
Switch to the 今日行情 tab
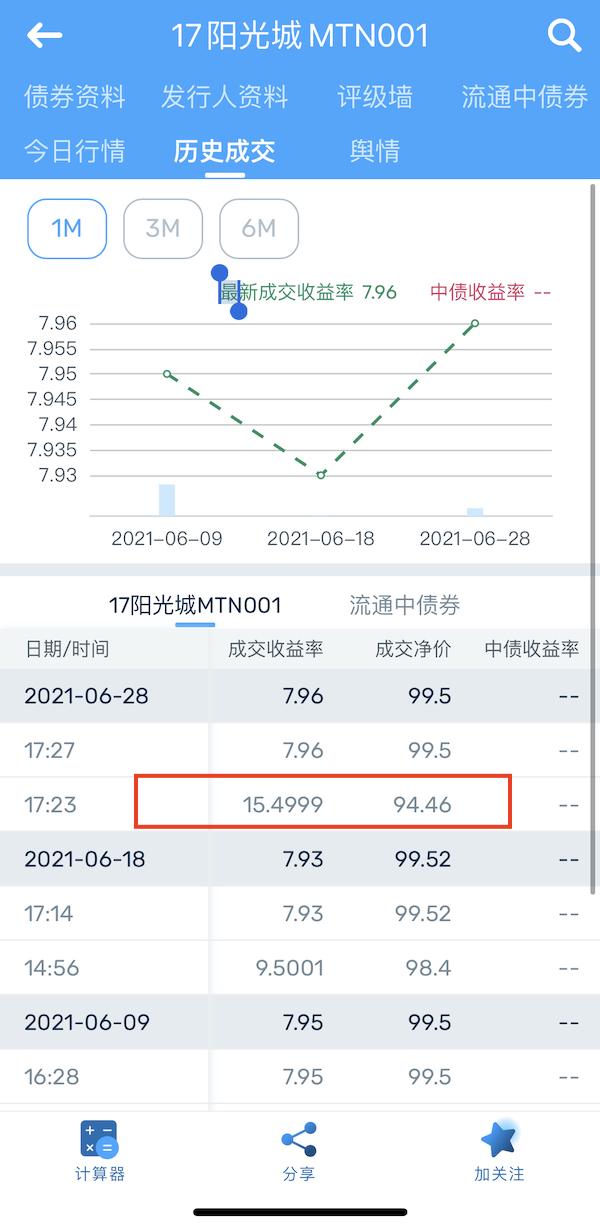75,151
